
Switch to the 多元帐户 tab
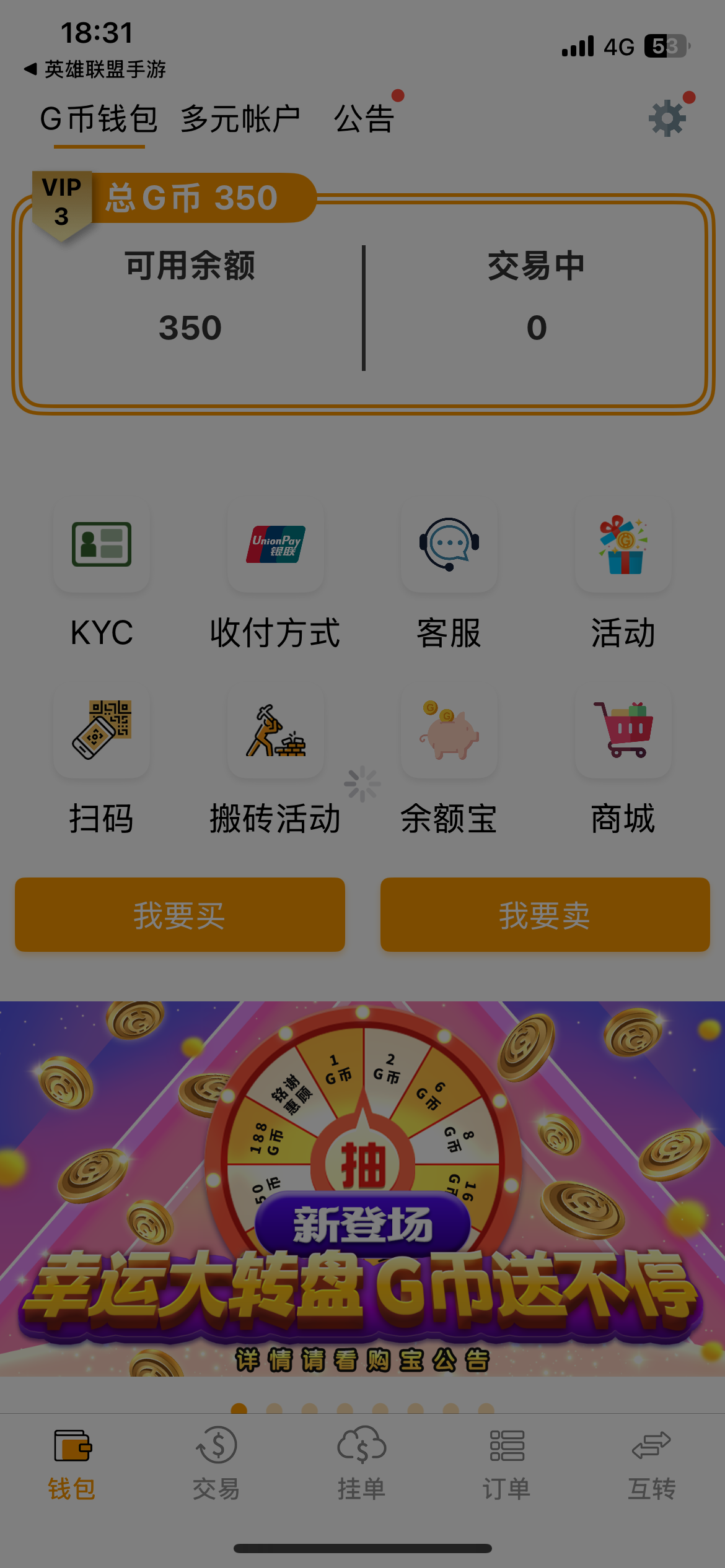(x=240, y=118)
